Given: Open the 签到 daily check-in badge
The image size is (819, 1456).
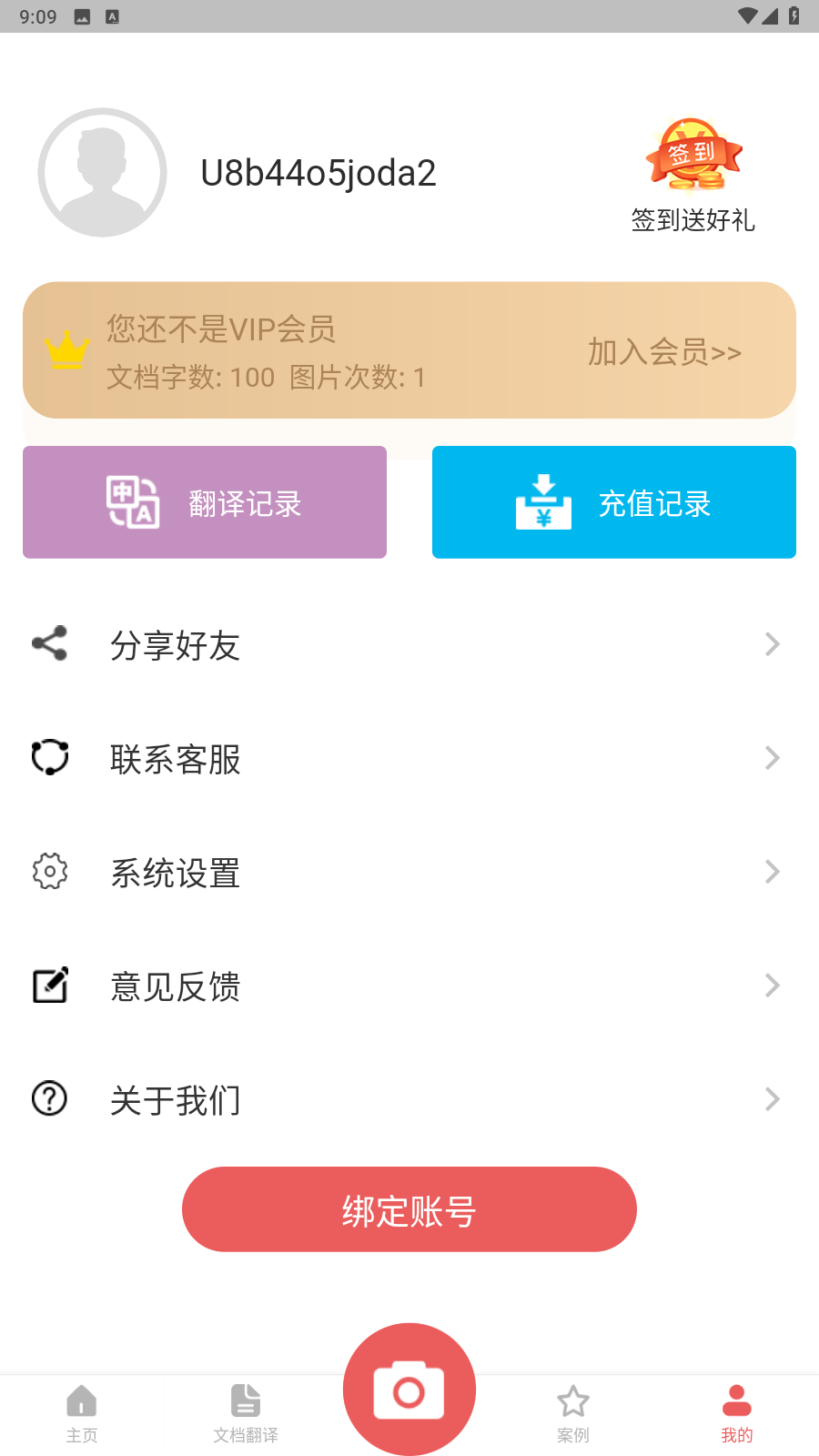Looking at the screenshot, I should [x=693, y=157].
